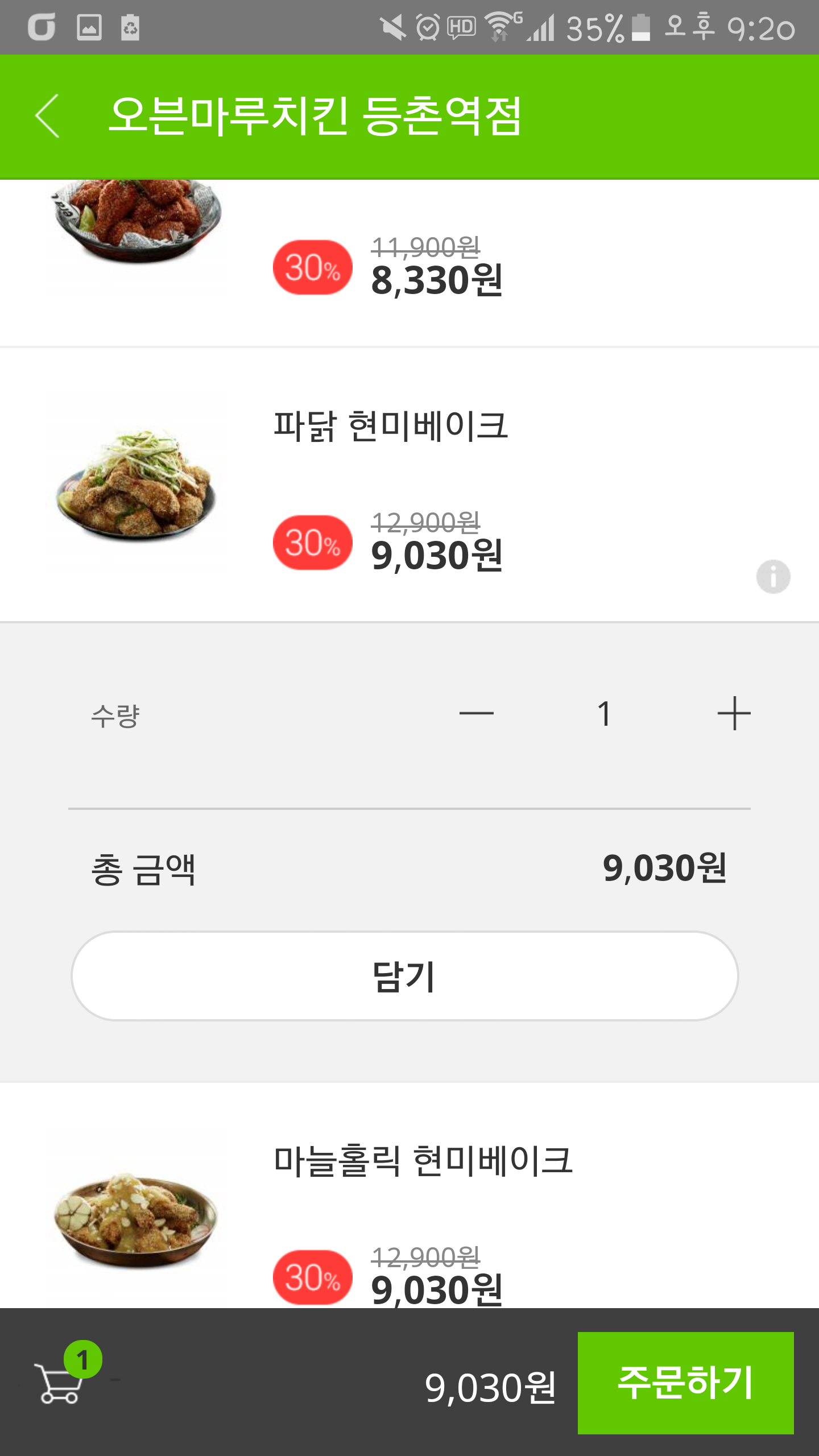Tap 주문하기 to place order
Viewport: 819px width, 1456px height.
(x=685, y=1383)
